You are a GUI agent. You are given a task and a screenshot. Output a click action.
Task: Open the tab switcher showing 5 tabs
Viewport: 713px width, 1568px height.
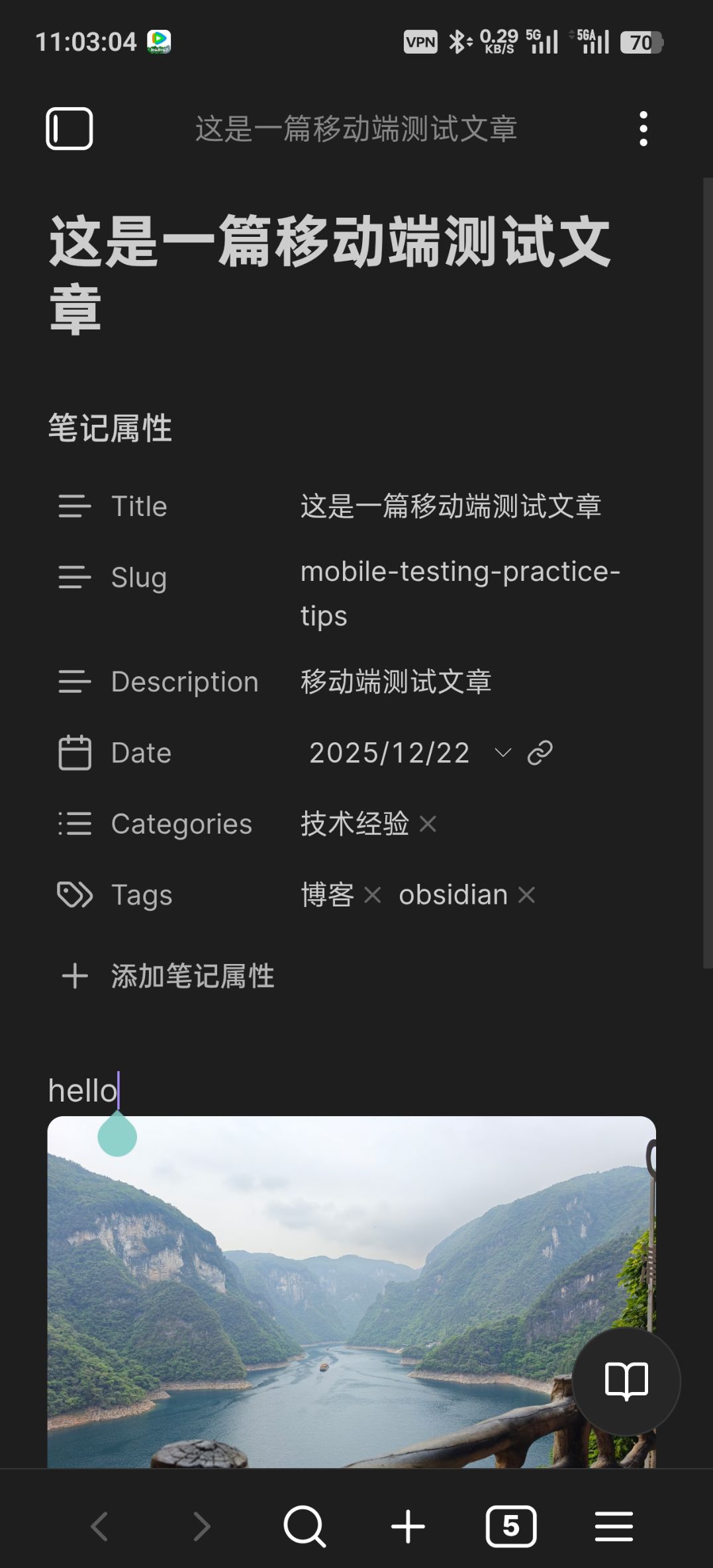tap(510, 1526)
